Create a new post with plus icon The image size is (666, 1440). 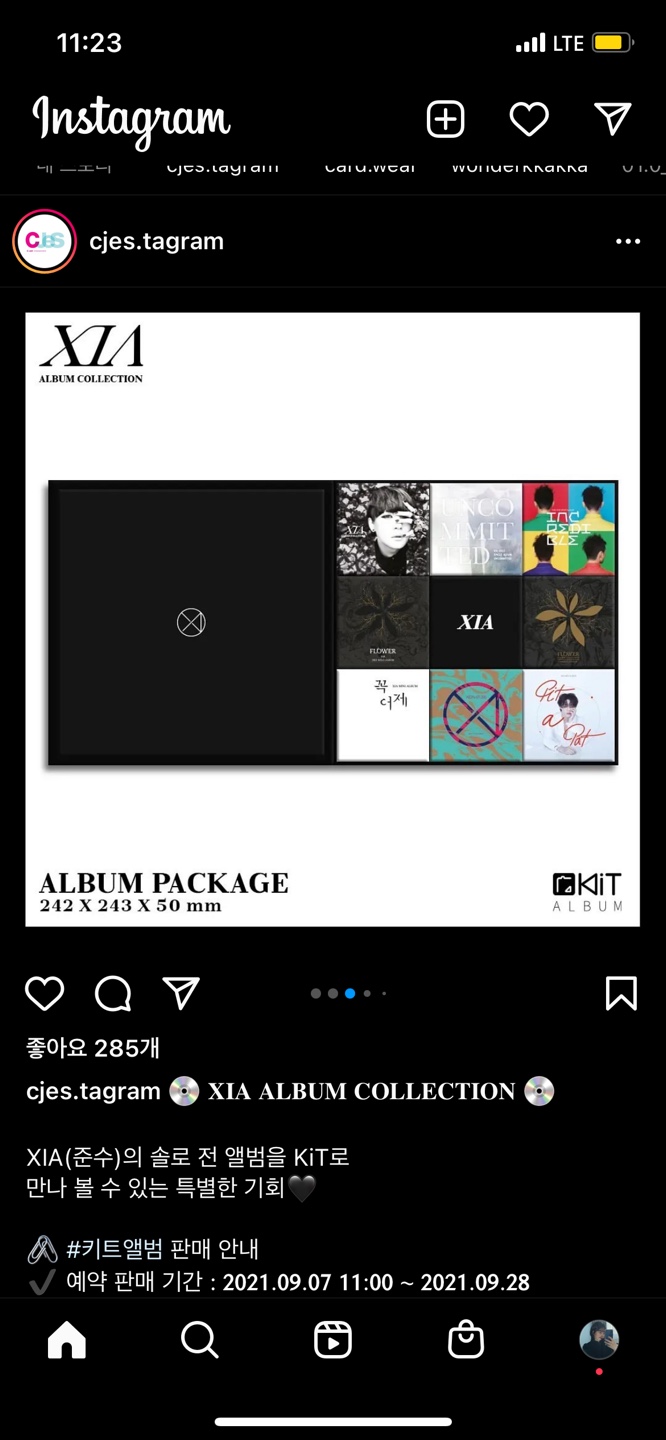[445, 120]
